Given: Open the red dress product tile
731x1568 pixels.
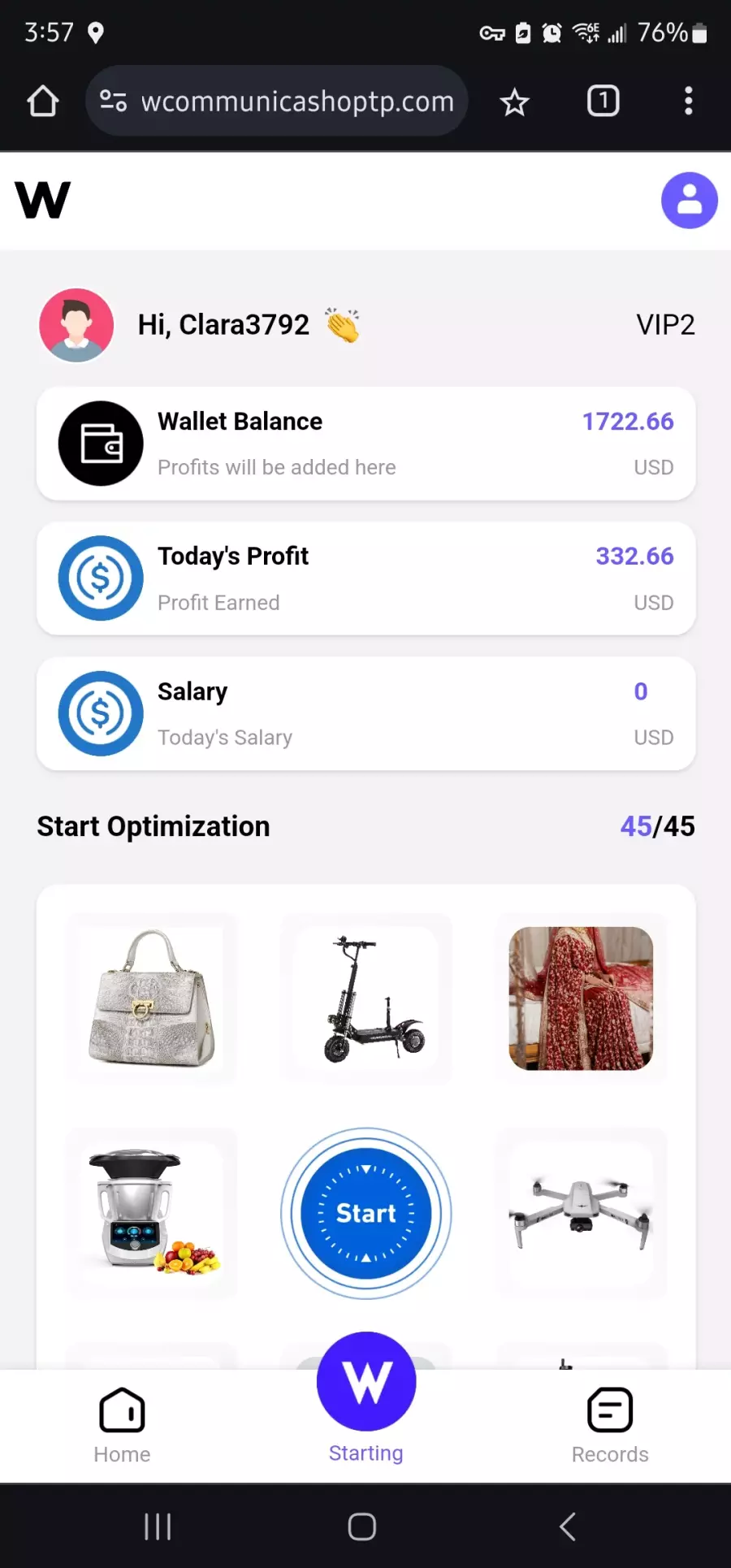Looking at the screenshot, I should coord(581,998).
